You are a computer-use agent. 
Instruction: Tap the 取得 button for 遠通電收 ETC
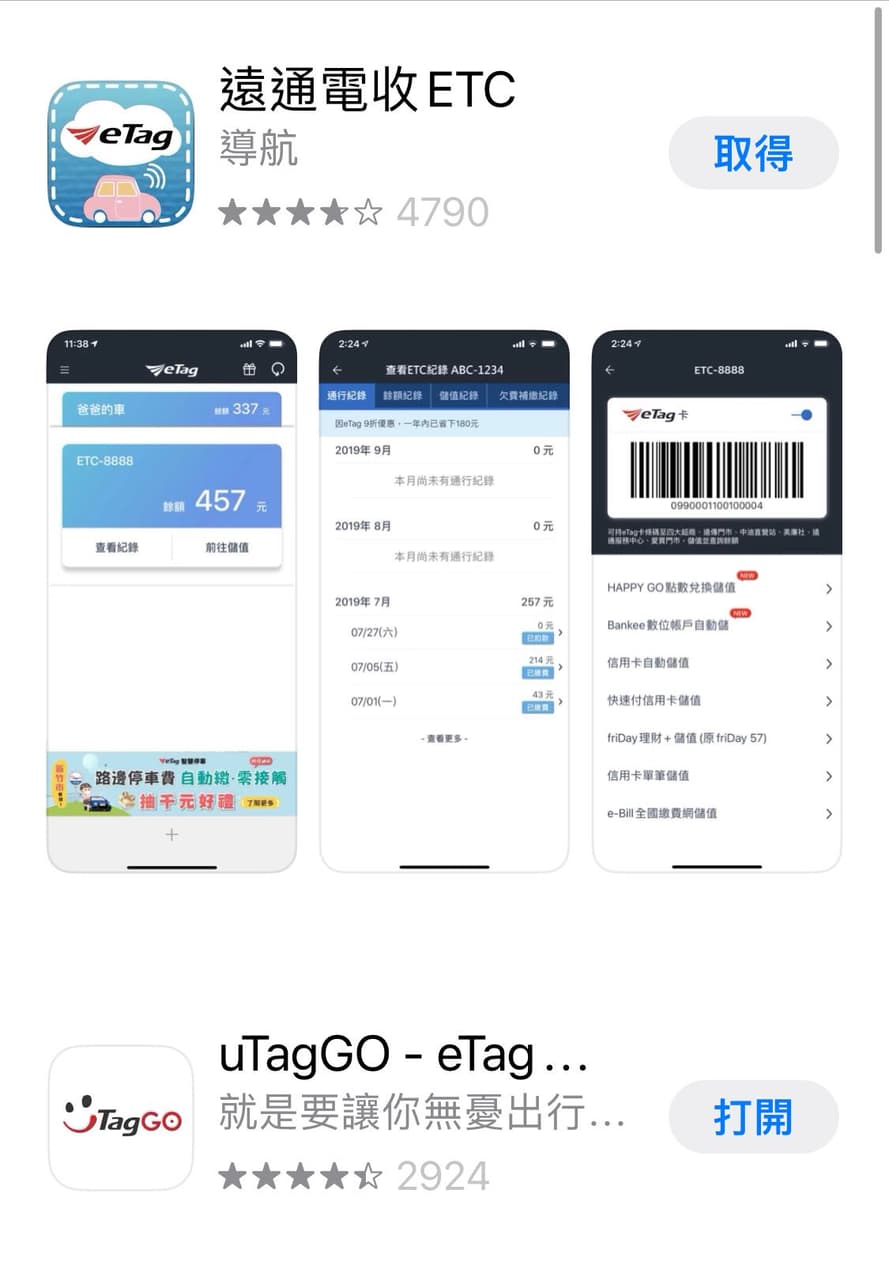[753, 152]
